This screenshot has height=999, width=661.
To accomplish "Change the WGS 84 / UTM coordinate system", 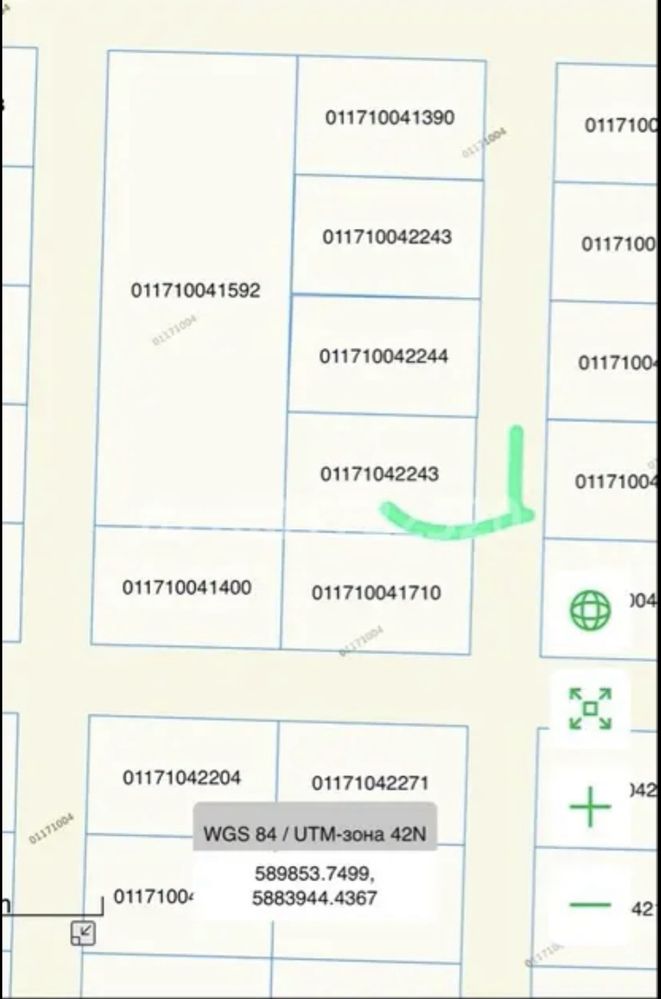I will click(314, 832).
